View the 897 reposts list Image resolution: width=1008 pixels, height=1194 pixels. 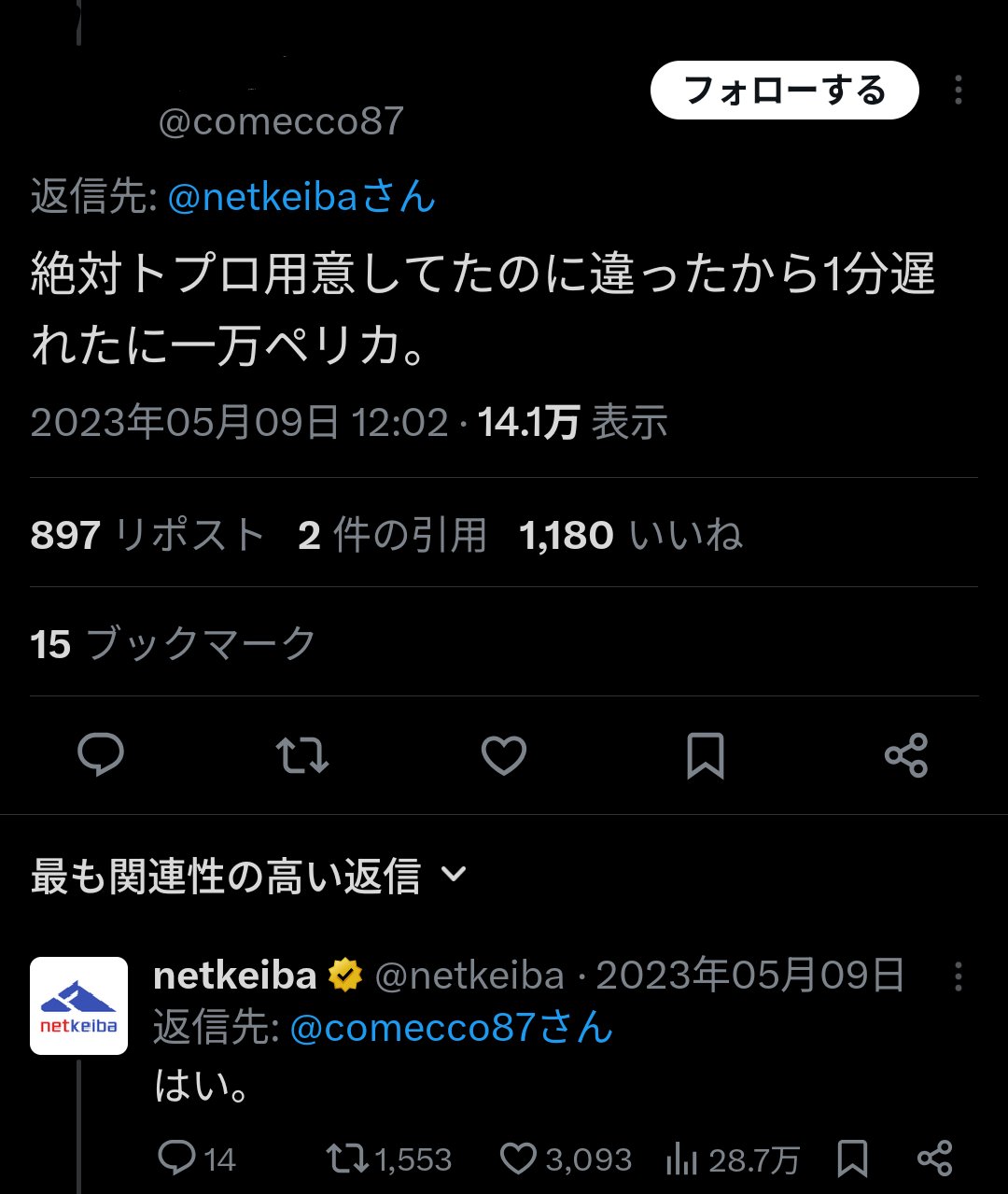tap(147, 536)
